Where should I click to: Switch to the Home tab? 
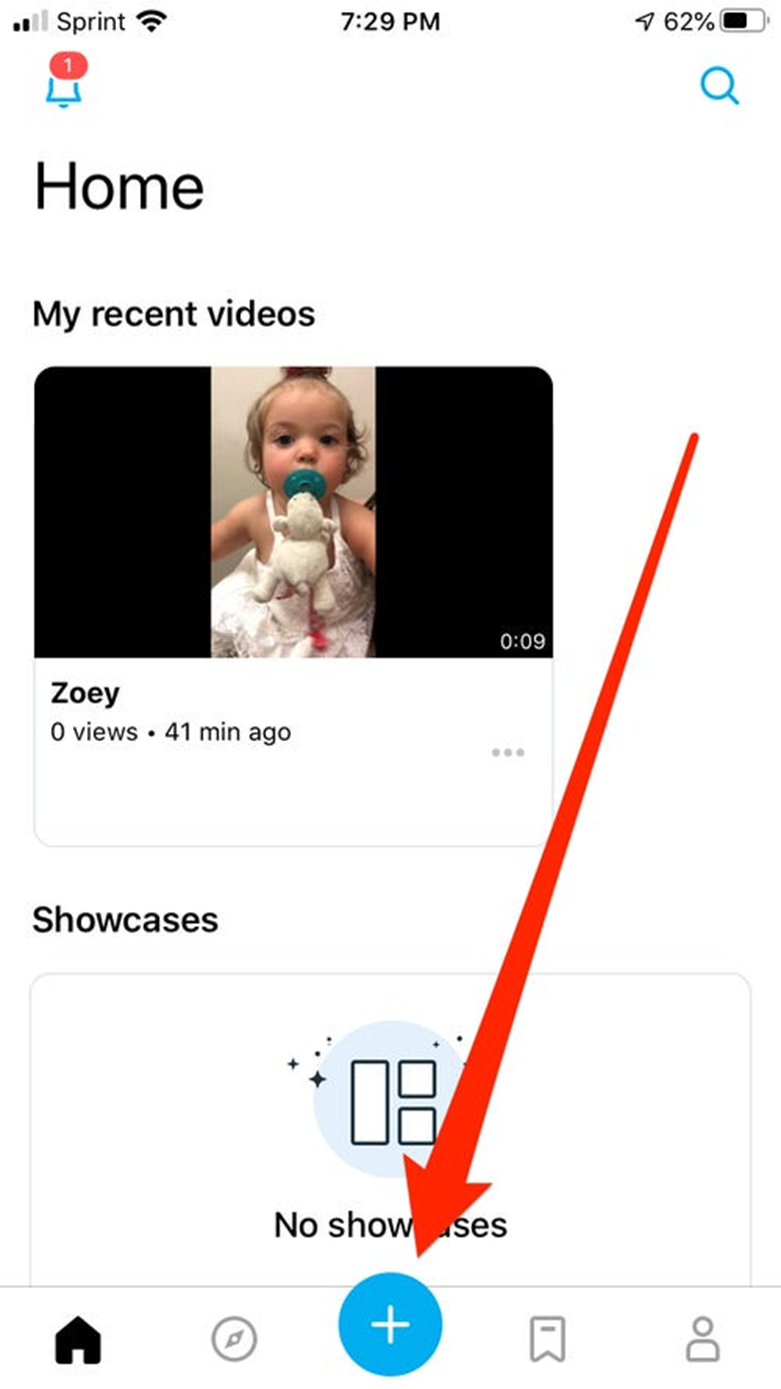coord(78,1337)
